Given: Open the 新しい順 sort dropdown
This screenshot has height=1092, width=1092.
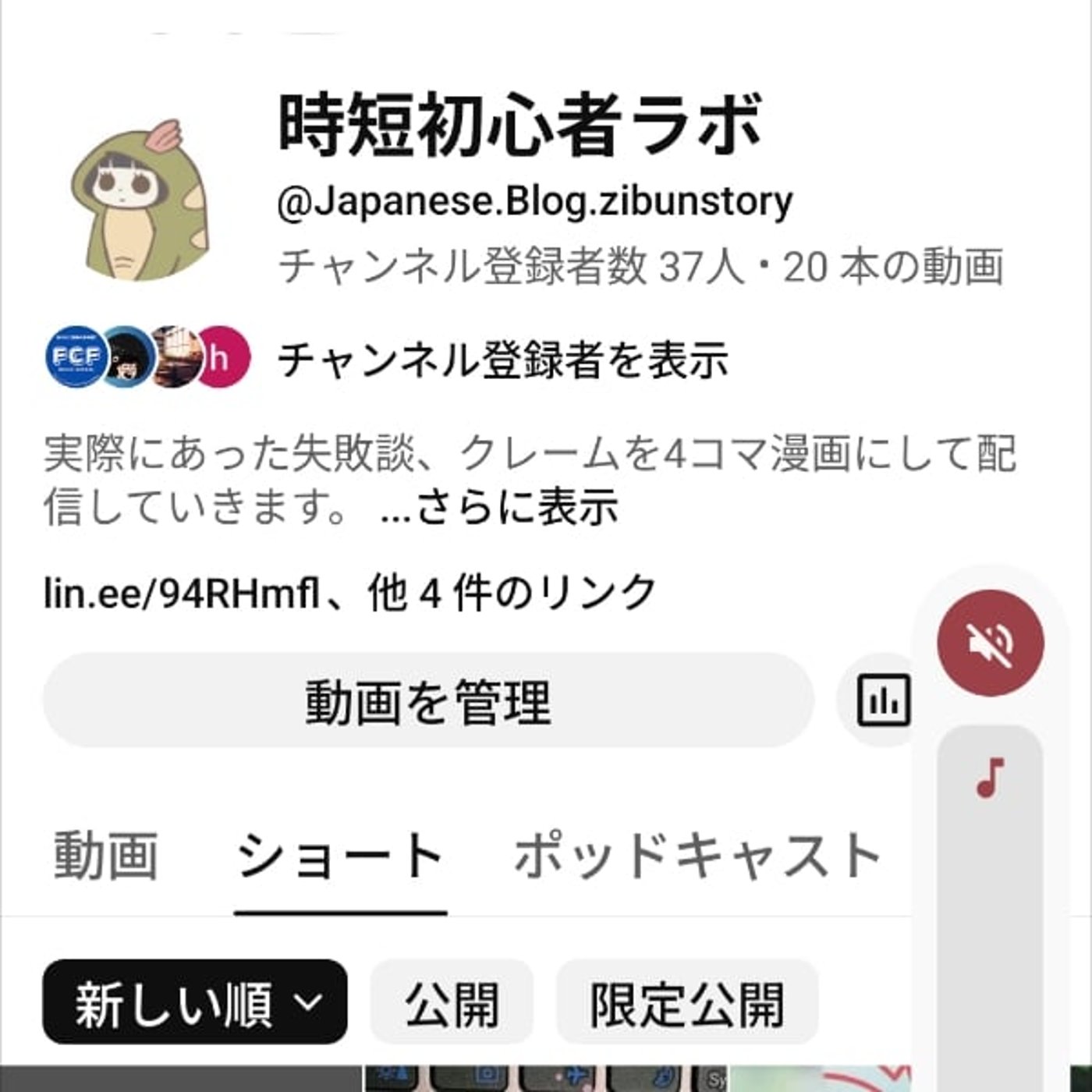Looking at the screenshot, I should coord(195,1002).
